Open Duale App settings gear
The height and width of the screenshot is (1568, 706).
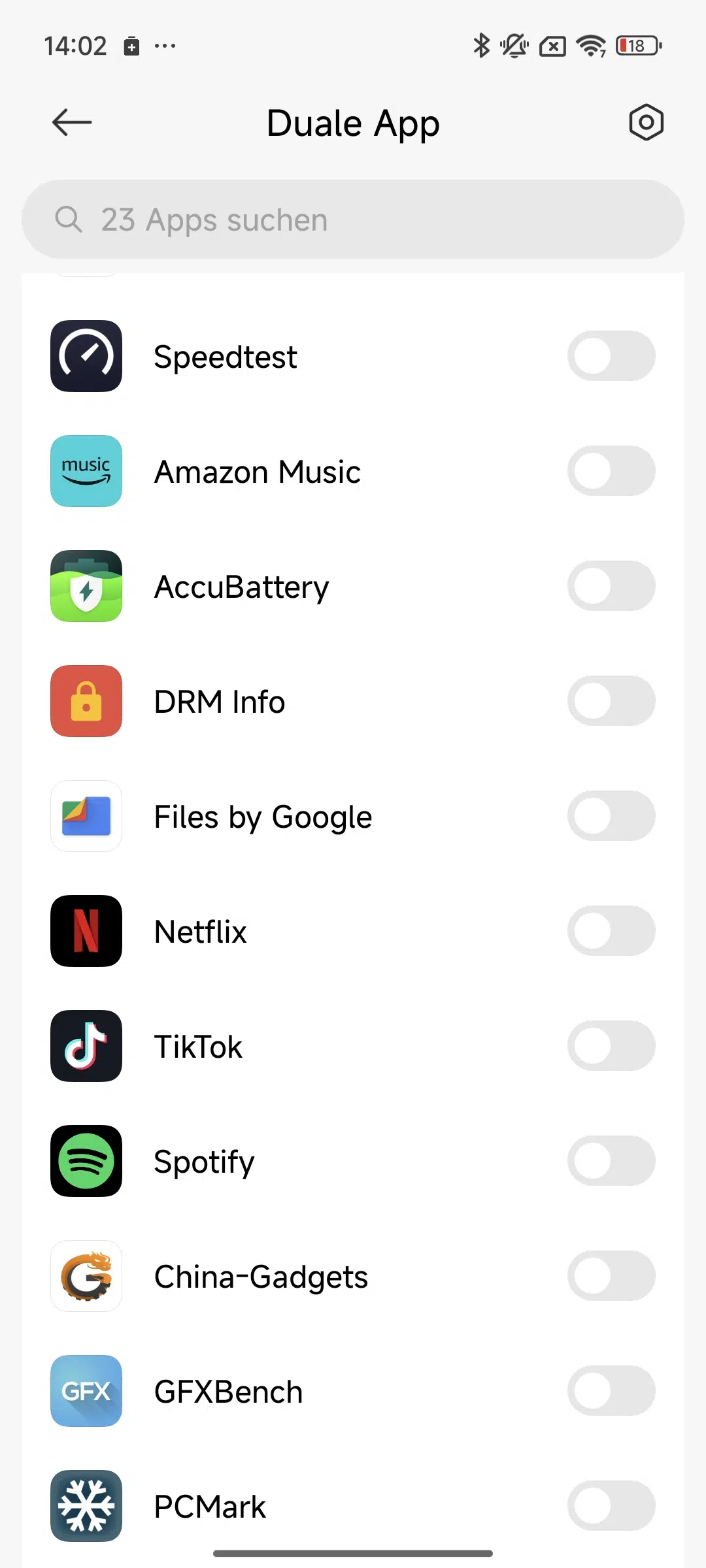[646, 122]
